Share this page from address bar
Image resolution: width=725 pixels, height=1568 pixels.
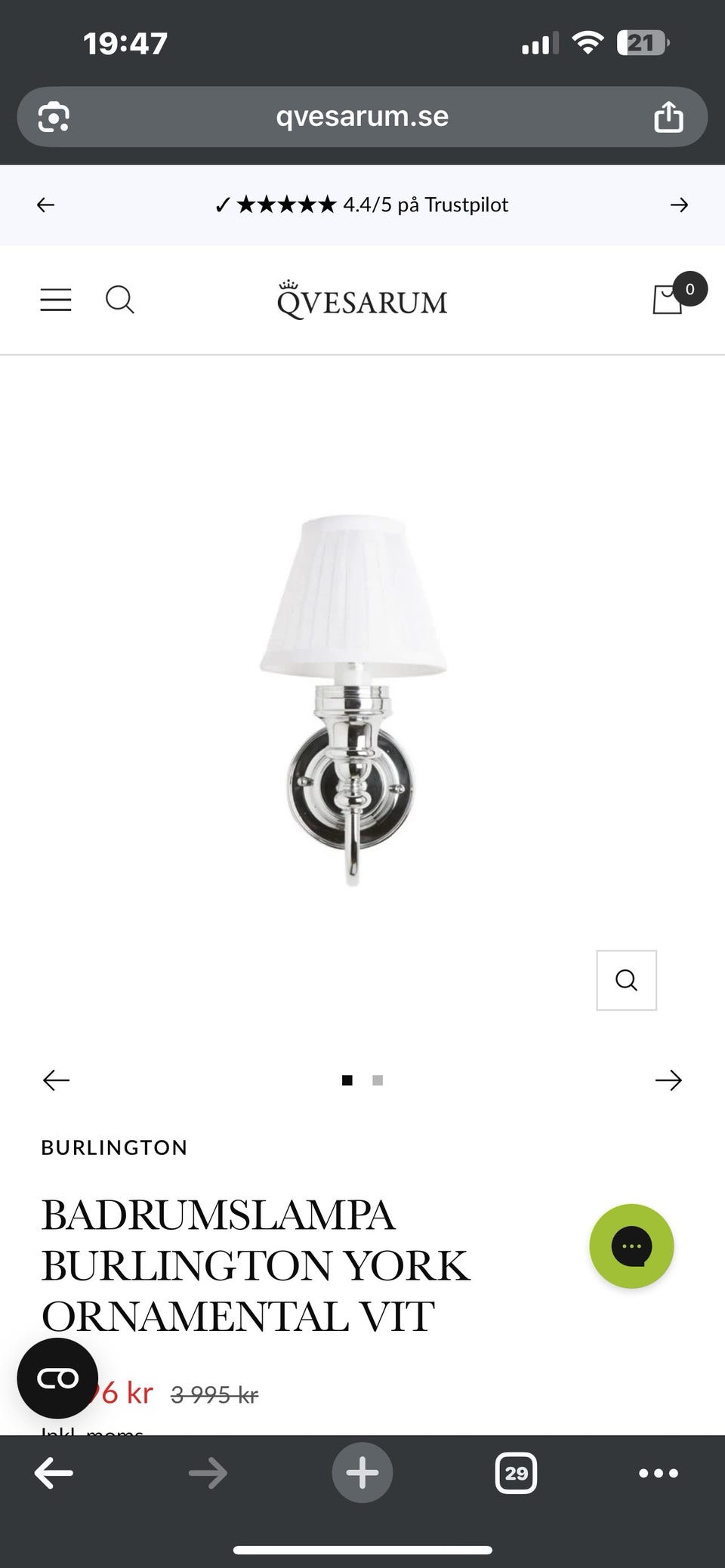coord(668,117)
